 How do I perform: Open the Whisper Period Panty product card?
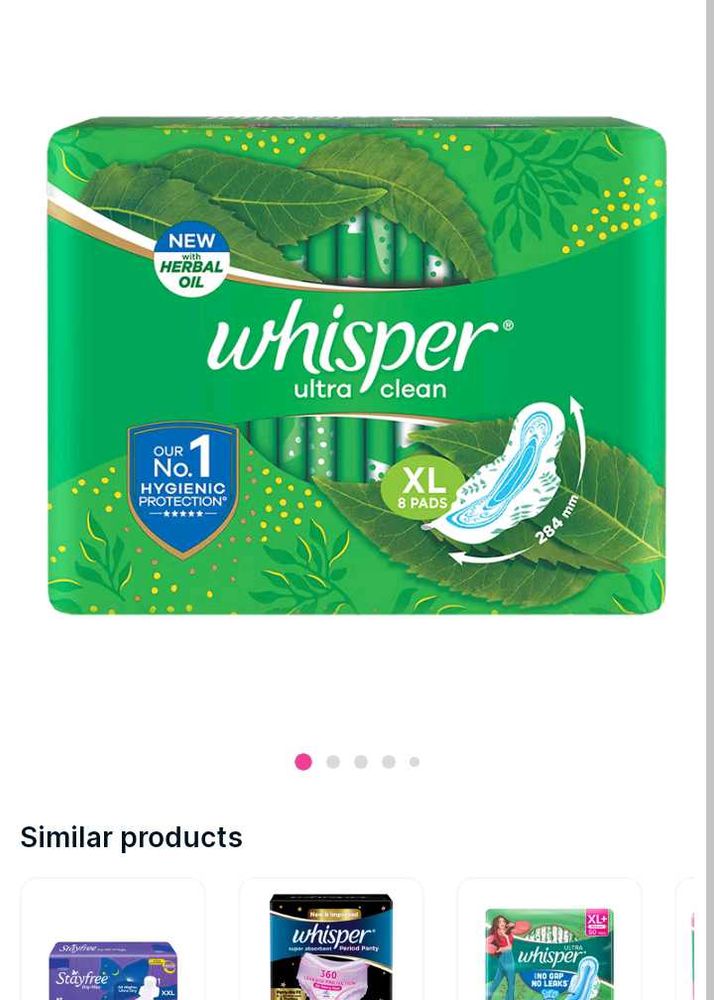coord(331,945)
